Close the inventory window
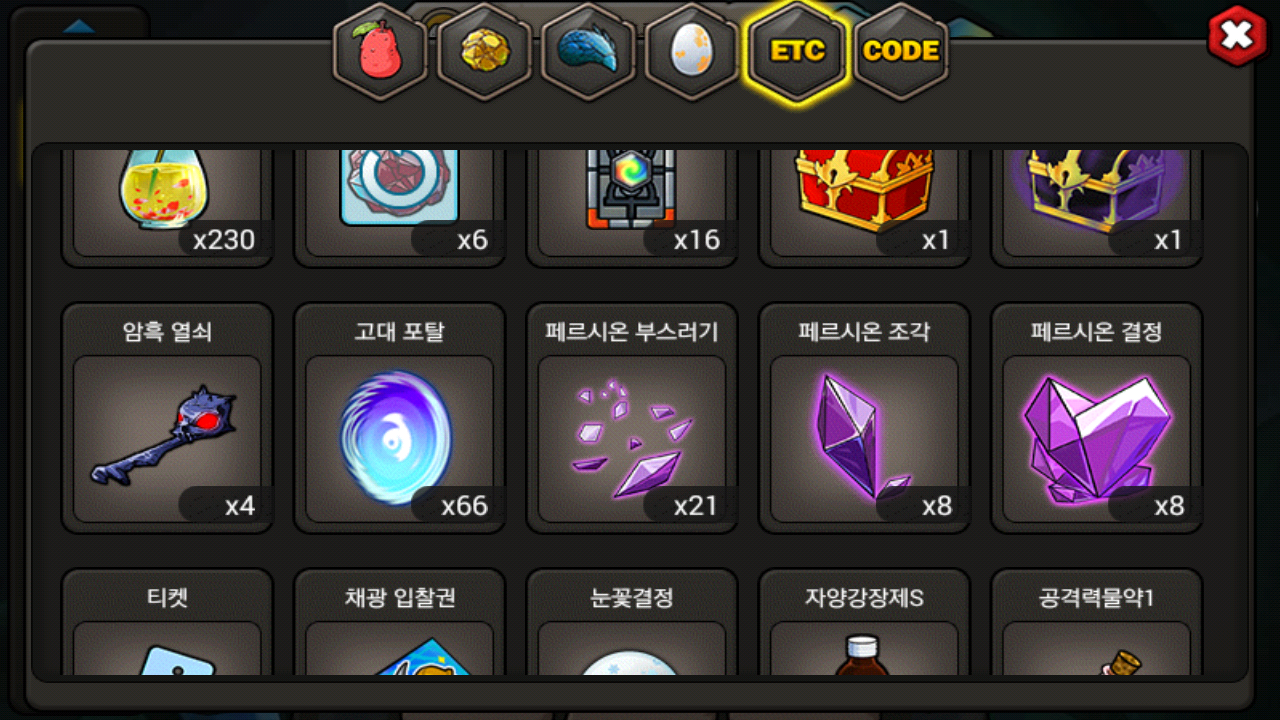Image resolution: width=1280 pixels, height=720 pixels. coord(1237,36)
